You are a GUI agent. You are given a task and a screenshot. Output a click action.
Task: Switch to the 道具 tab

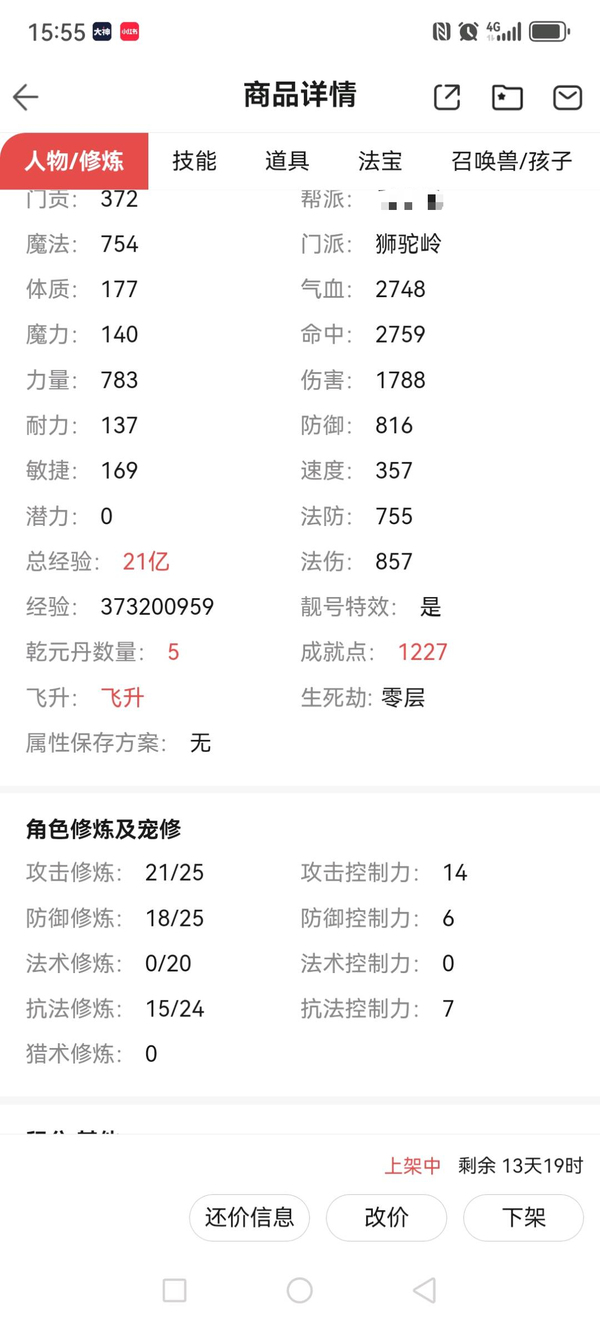(x=287, y=161)
